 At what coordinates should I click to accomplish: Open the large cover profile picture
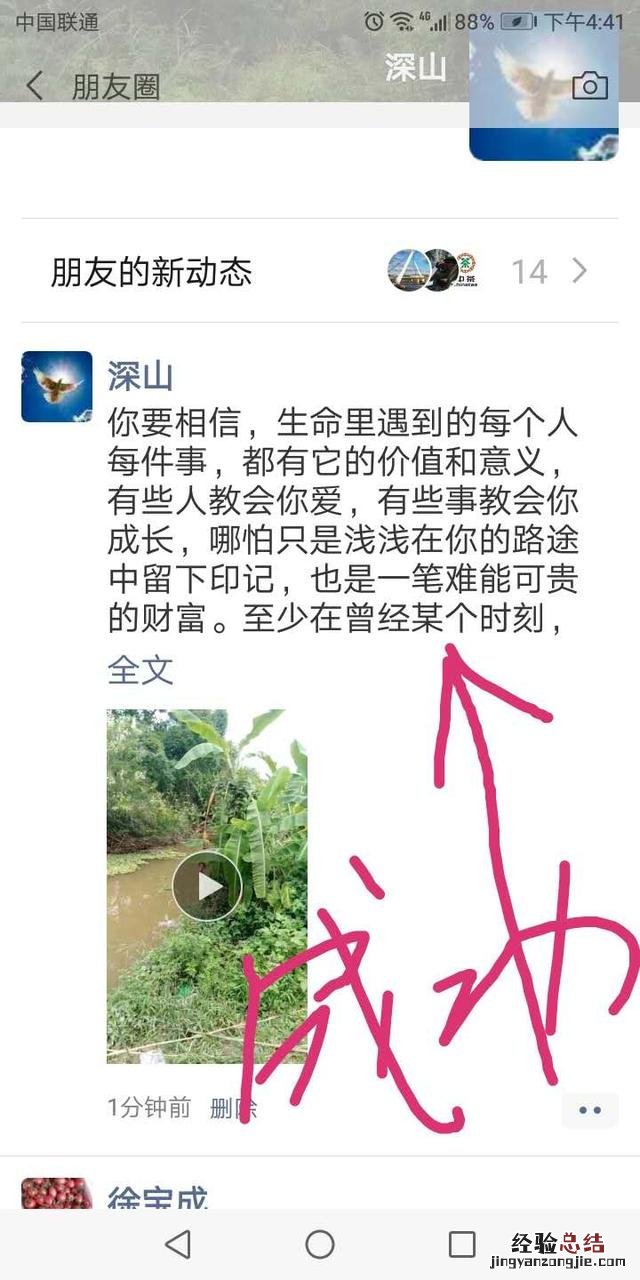pos(543,97)
